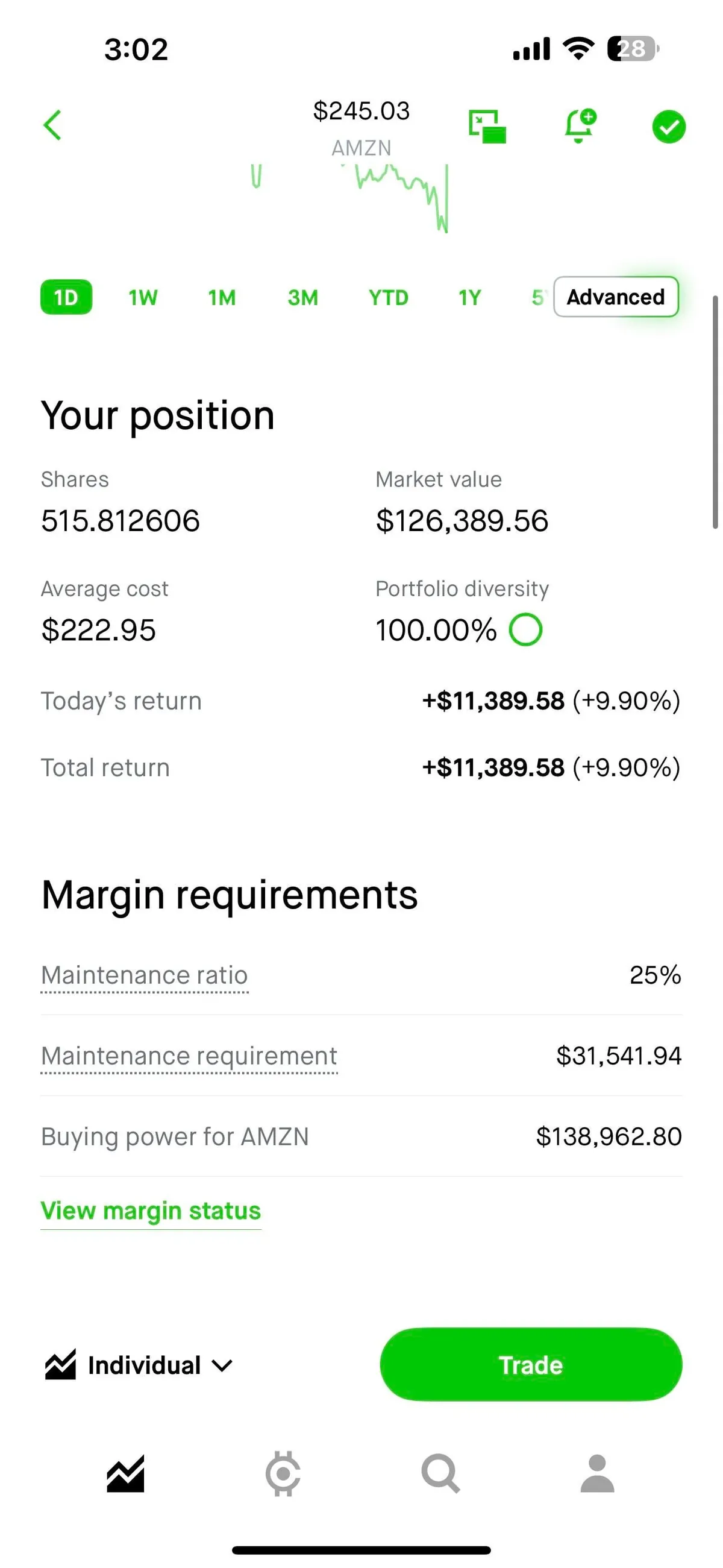Screen dimensions: 723x1568
Task: Select the 3M time range
Action: click(302, 298)
